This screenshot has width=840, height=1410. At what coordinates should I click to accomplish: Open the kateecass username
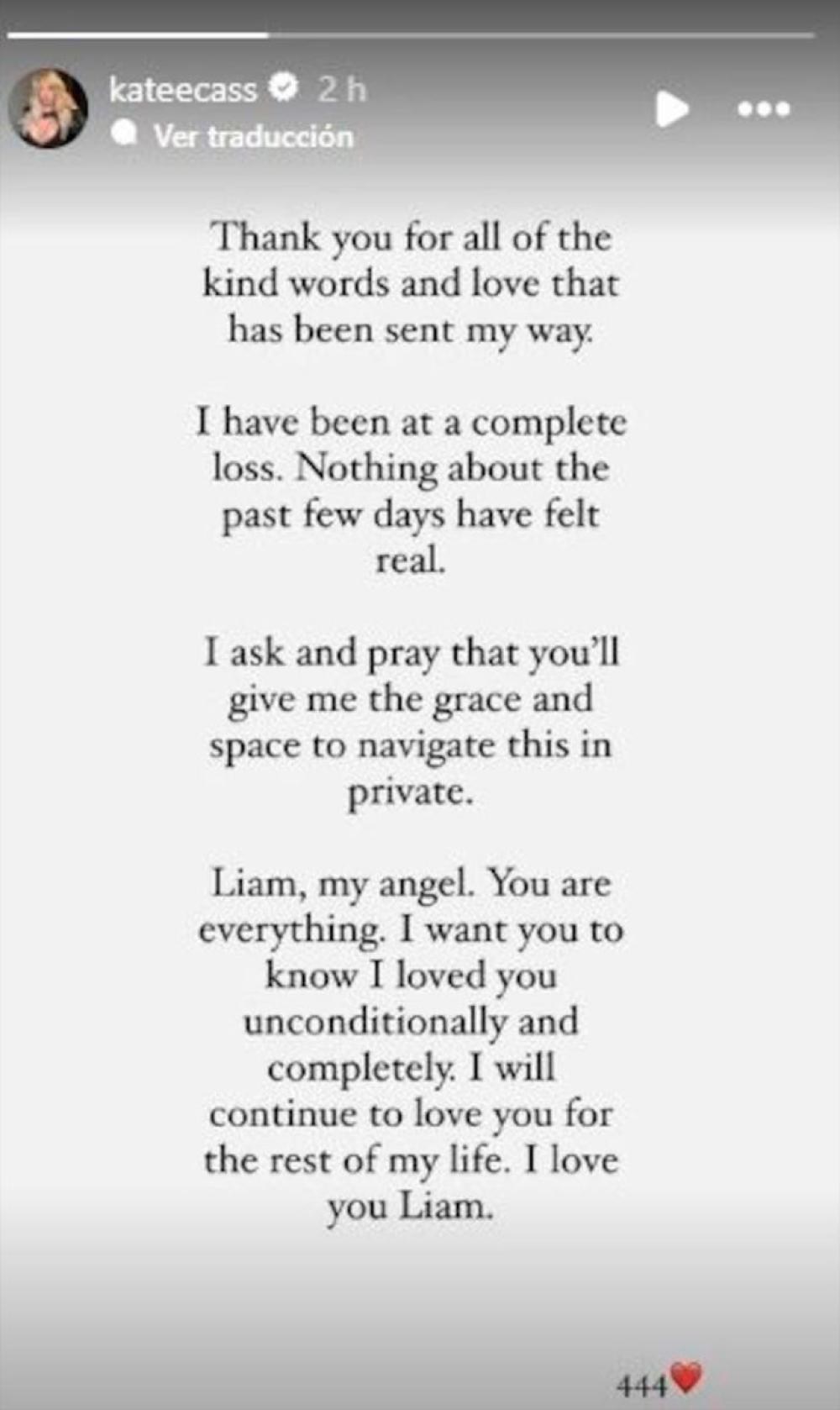pyautogui.click(x=183, y=89)
